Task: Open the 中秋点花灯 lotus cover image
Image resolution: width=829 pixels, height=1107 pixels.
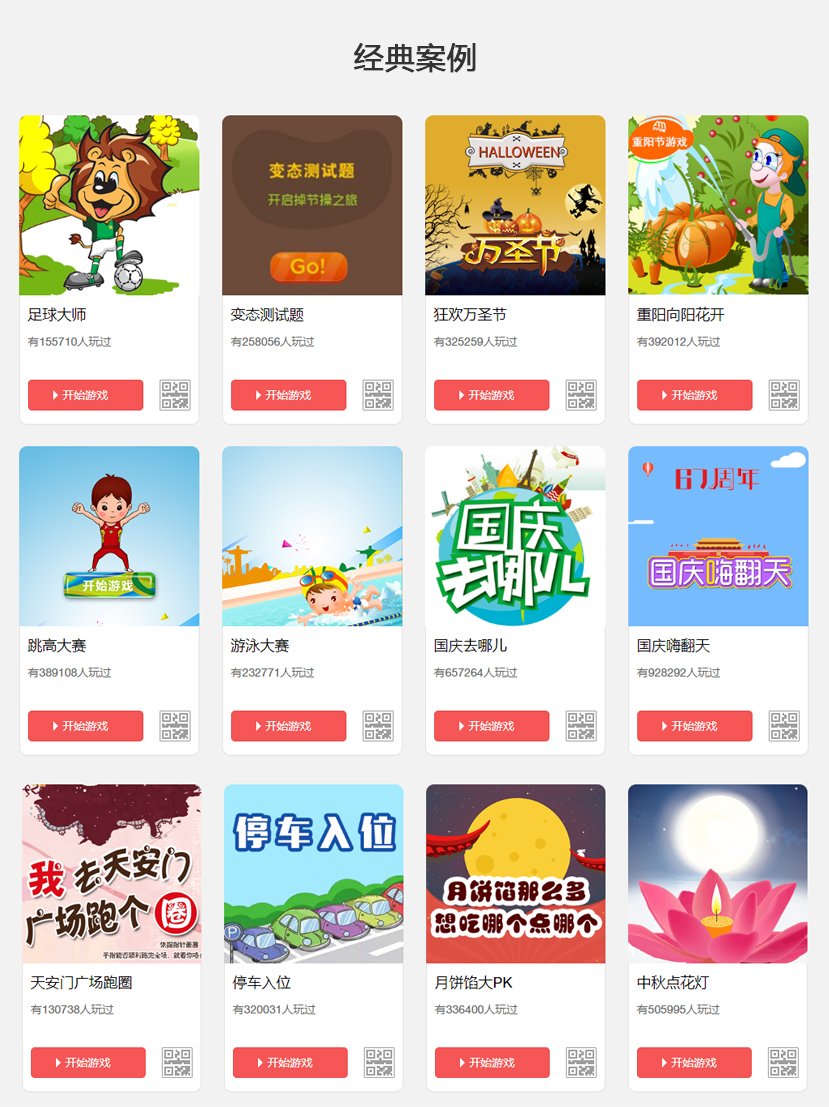Action: tap(717, 873)
